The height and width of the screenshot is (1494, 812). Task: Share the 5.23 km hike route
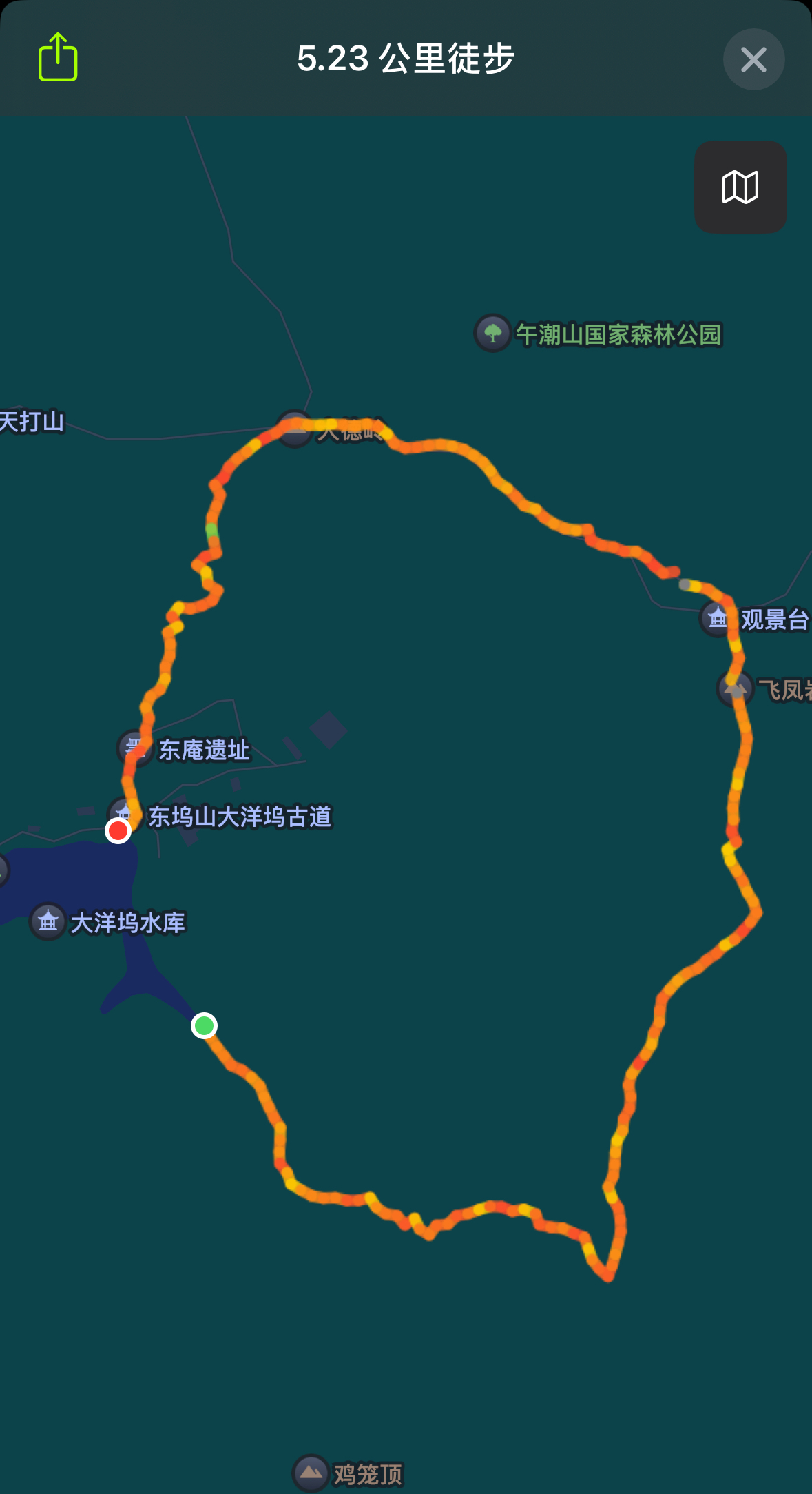coord(58,58)
